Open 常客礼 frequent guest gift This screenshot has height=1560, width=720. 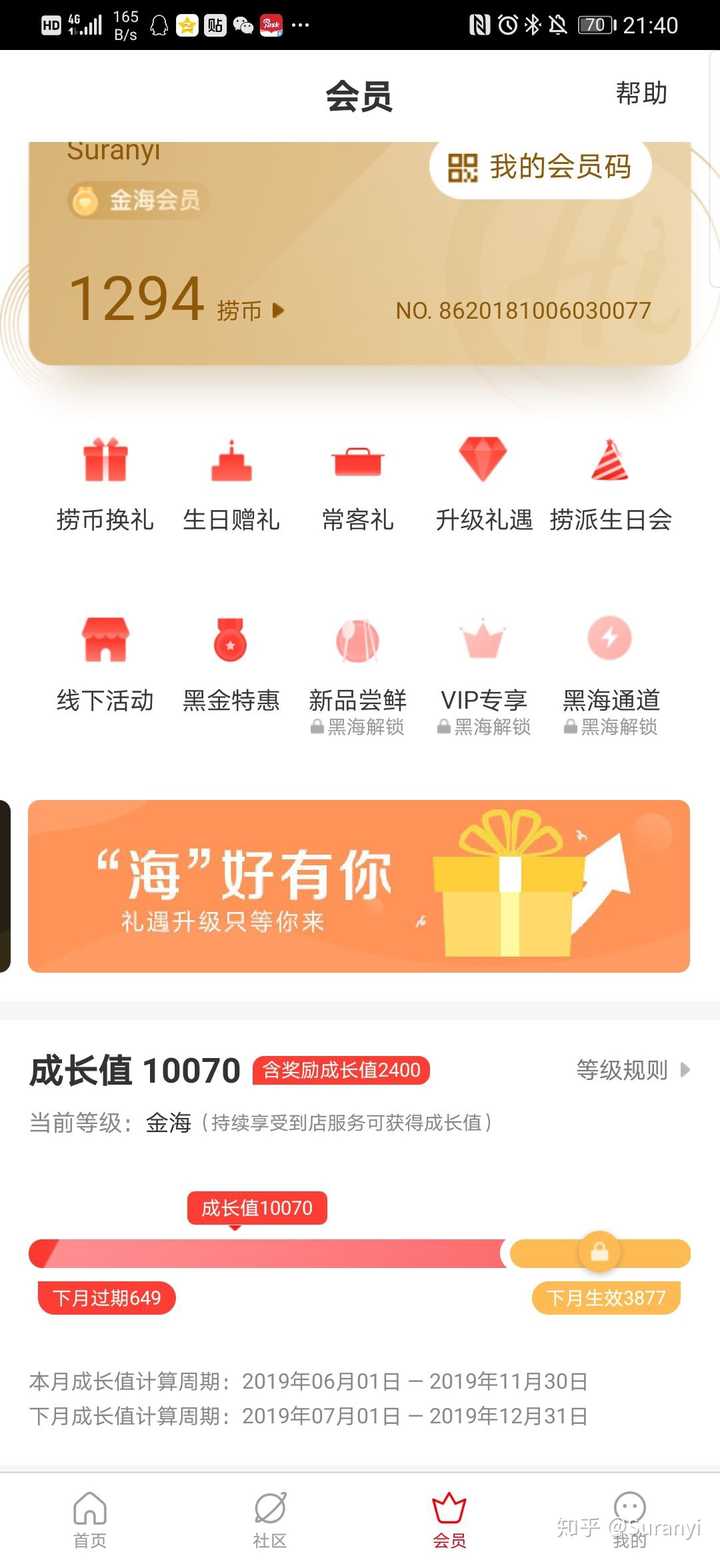tap(357, 485)
